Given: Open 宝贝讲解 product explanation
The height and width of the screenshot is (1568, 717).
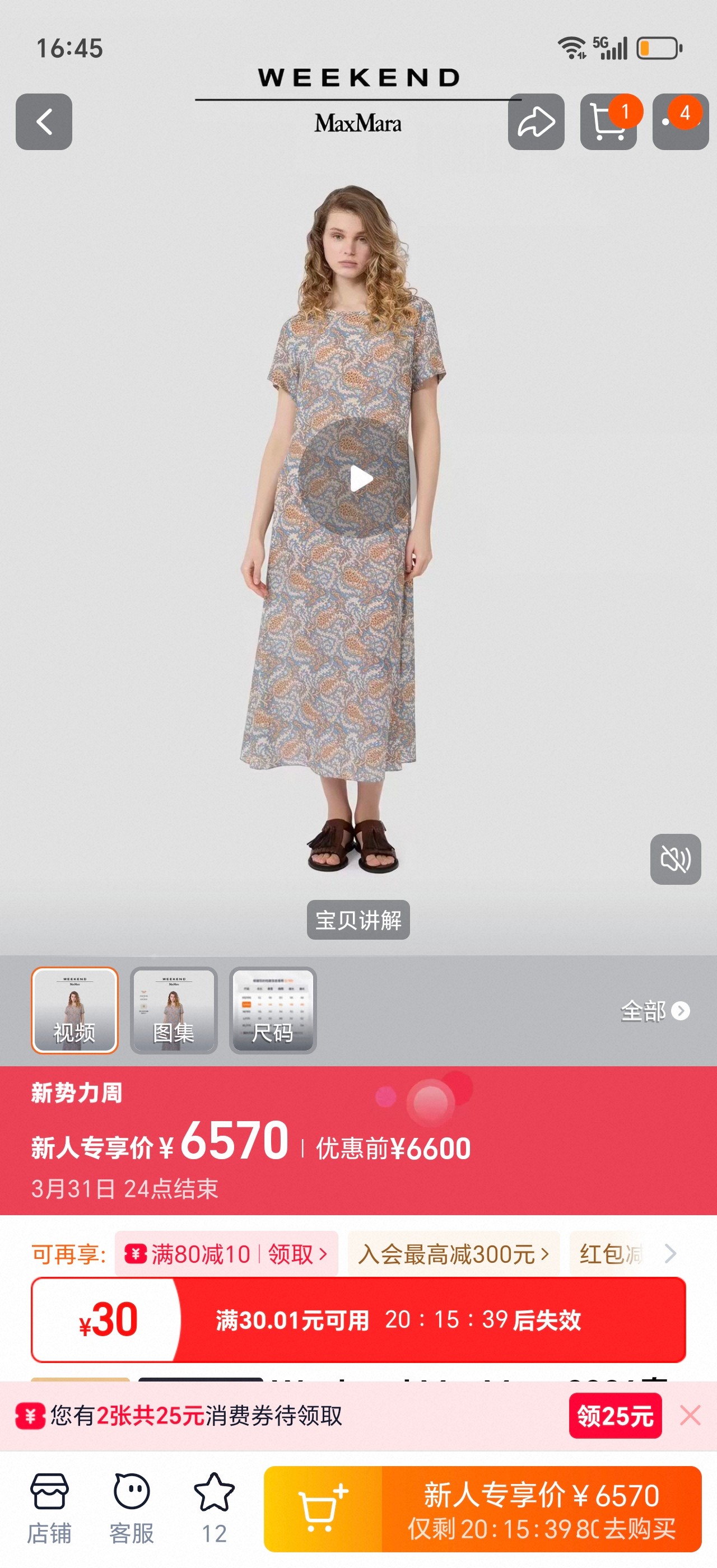Looking at the screenshot, I should coord(358,920).
